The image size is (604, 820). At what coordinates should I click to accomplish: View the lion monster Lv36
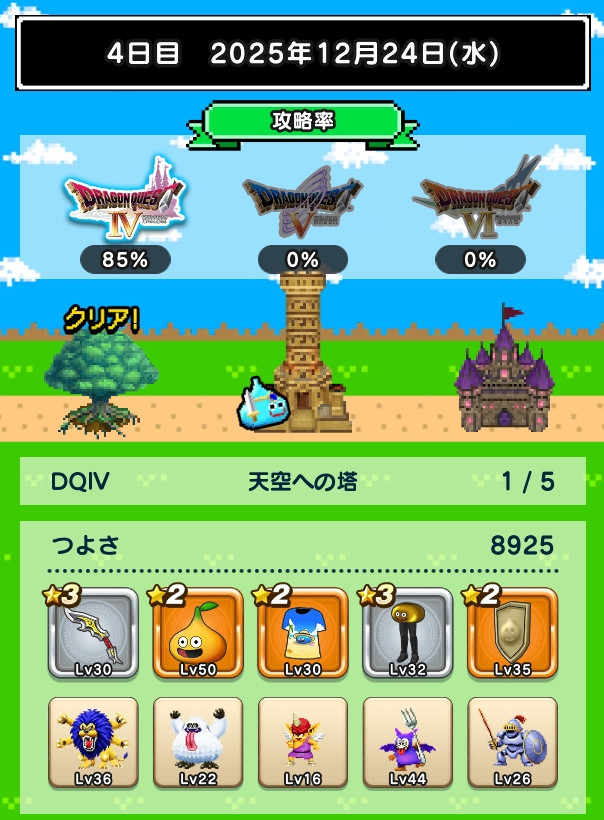click(93, 743)
